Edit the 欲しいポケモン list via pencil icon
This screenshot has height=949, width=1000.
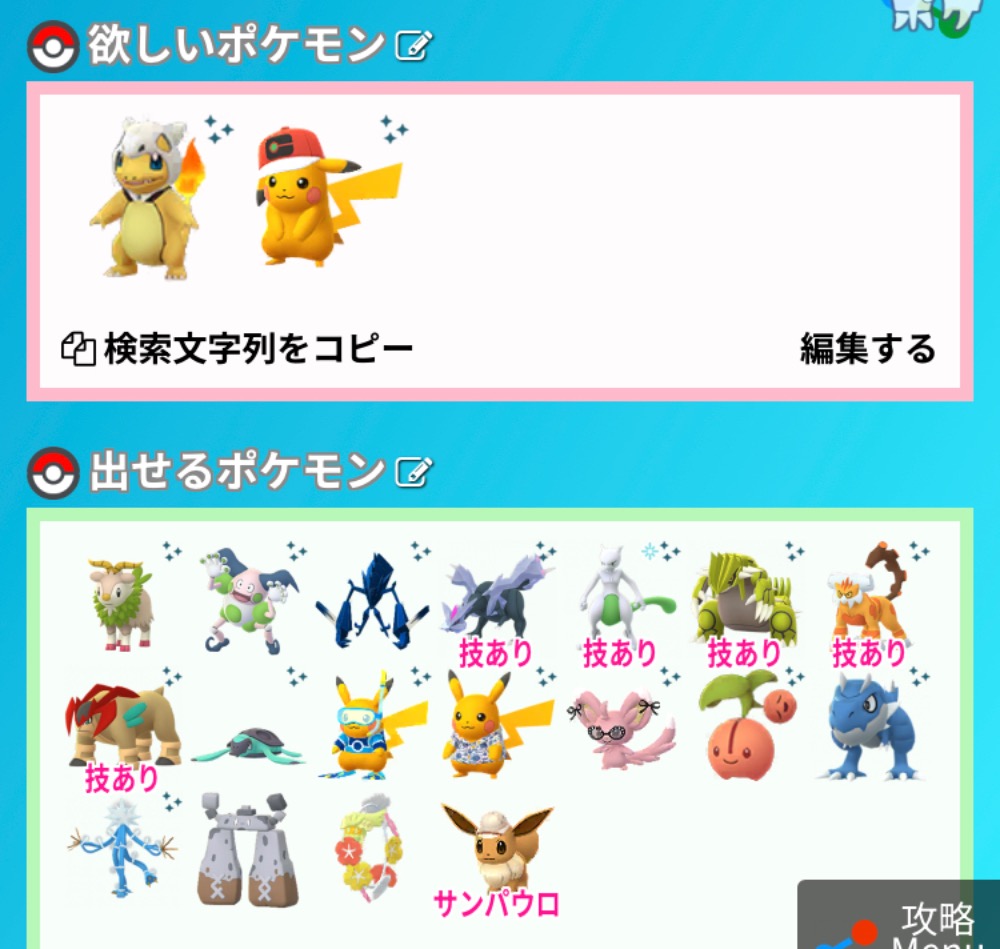(413, 46)
